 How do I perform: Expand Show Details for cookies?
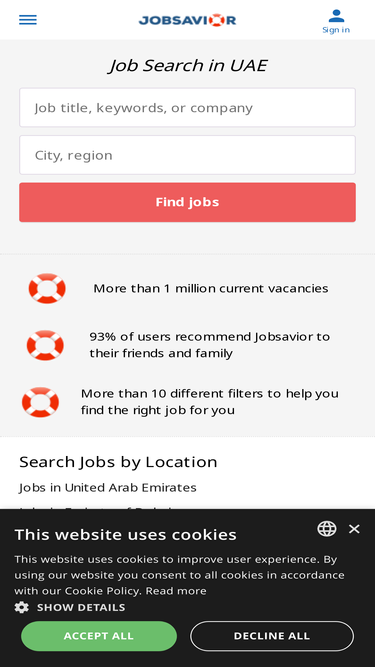point(70,607)
